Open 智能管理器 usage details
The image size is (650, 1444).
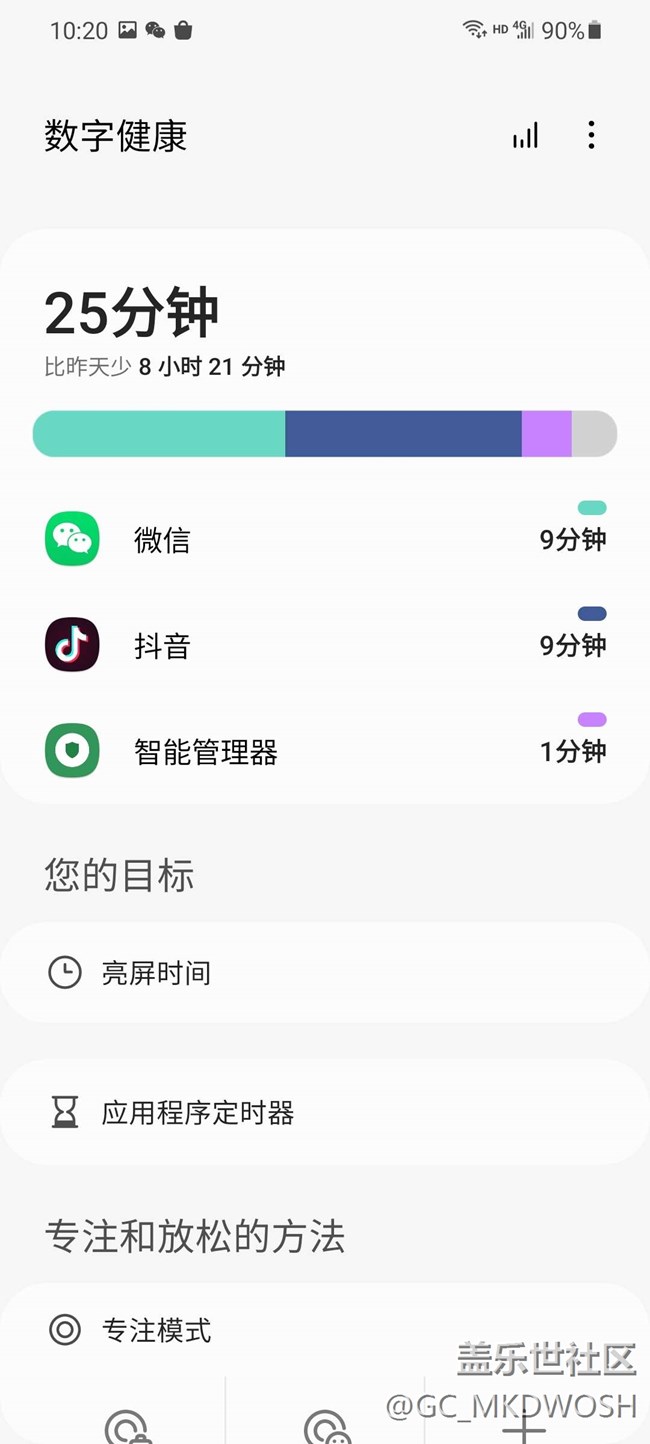pos(324,752)
